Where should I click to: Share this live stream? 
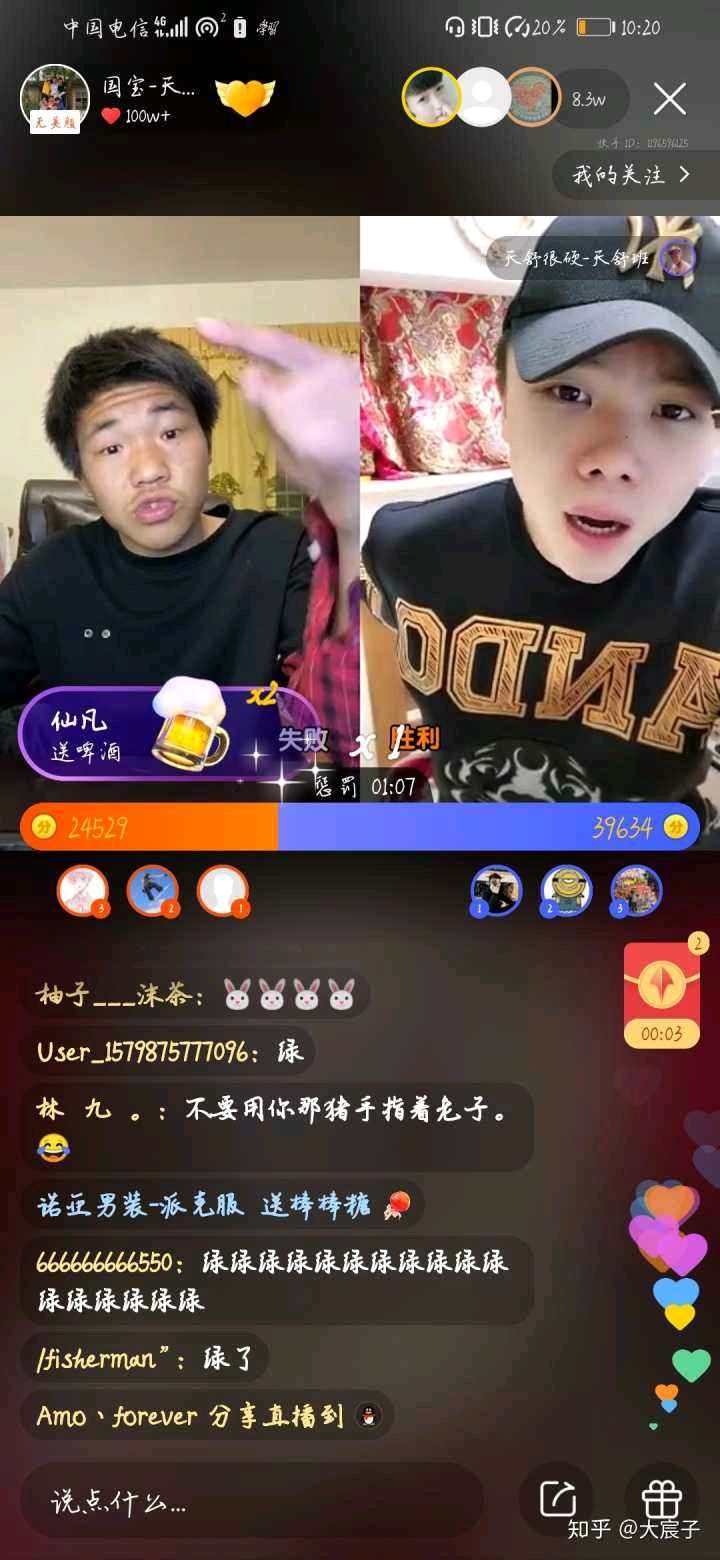tap(557, 1499)
